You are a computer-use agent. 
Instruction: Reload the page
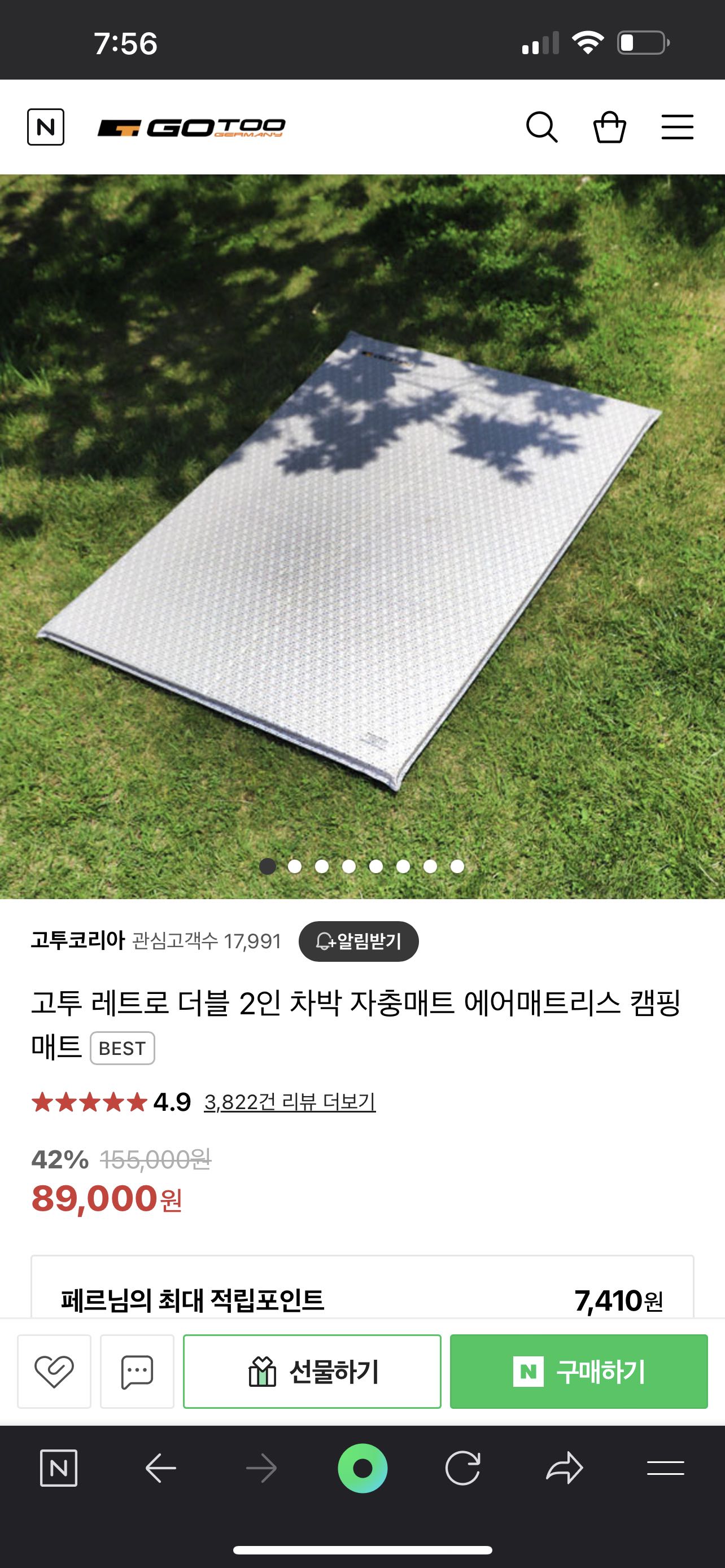point(462,1469)
